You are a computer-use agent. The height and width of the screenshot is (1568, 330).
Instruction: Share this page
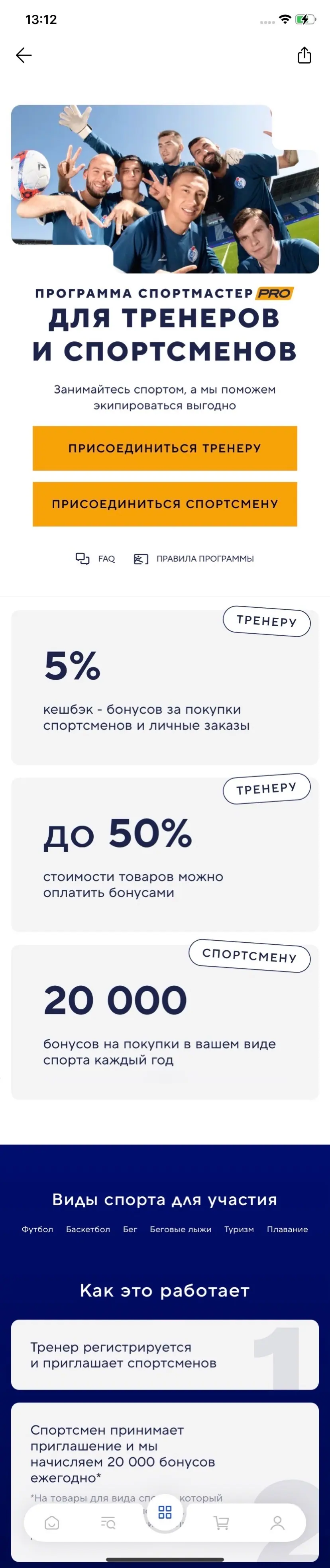[304, 55]
